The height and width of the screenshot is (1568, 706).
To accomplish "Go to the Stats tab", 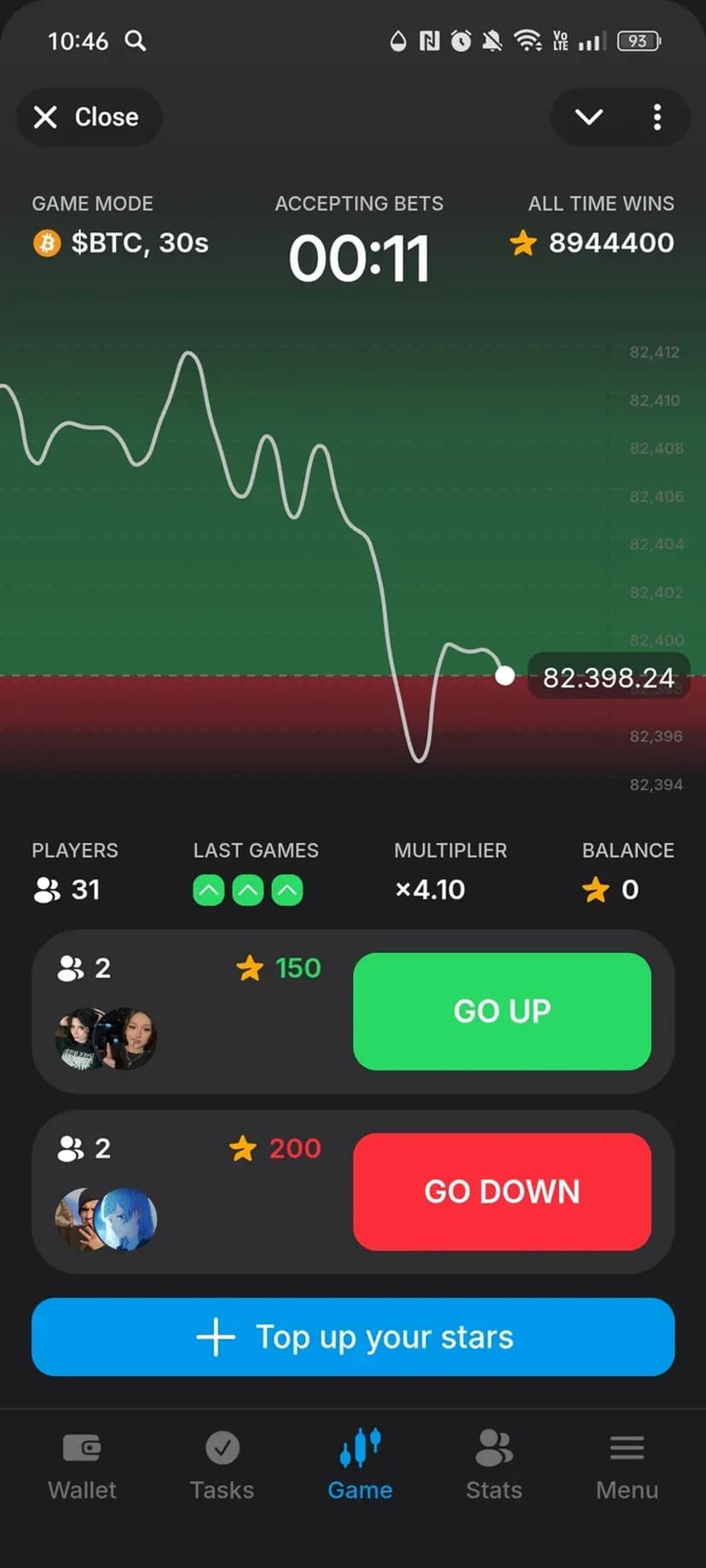I will tap(494, 1466).
